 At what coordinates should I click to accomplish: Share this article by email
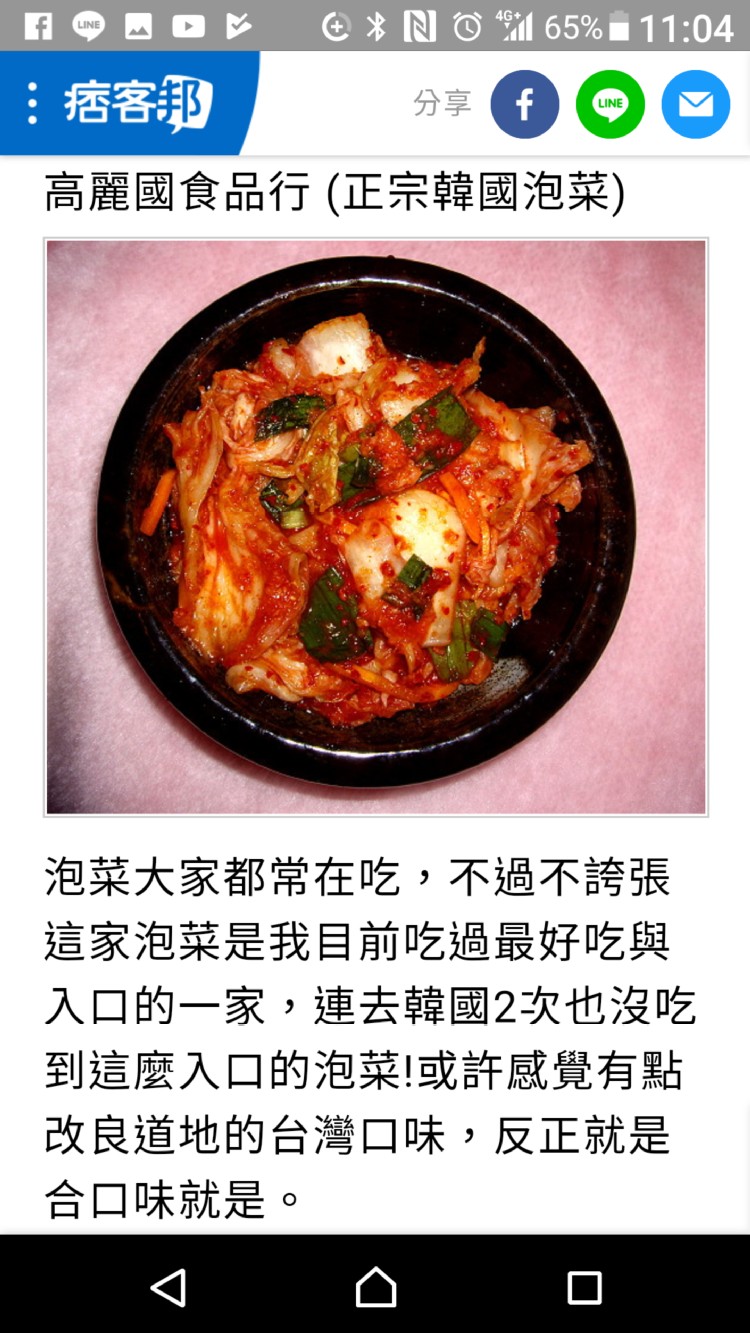point(696,104)
